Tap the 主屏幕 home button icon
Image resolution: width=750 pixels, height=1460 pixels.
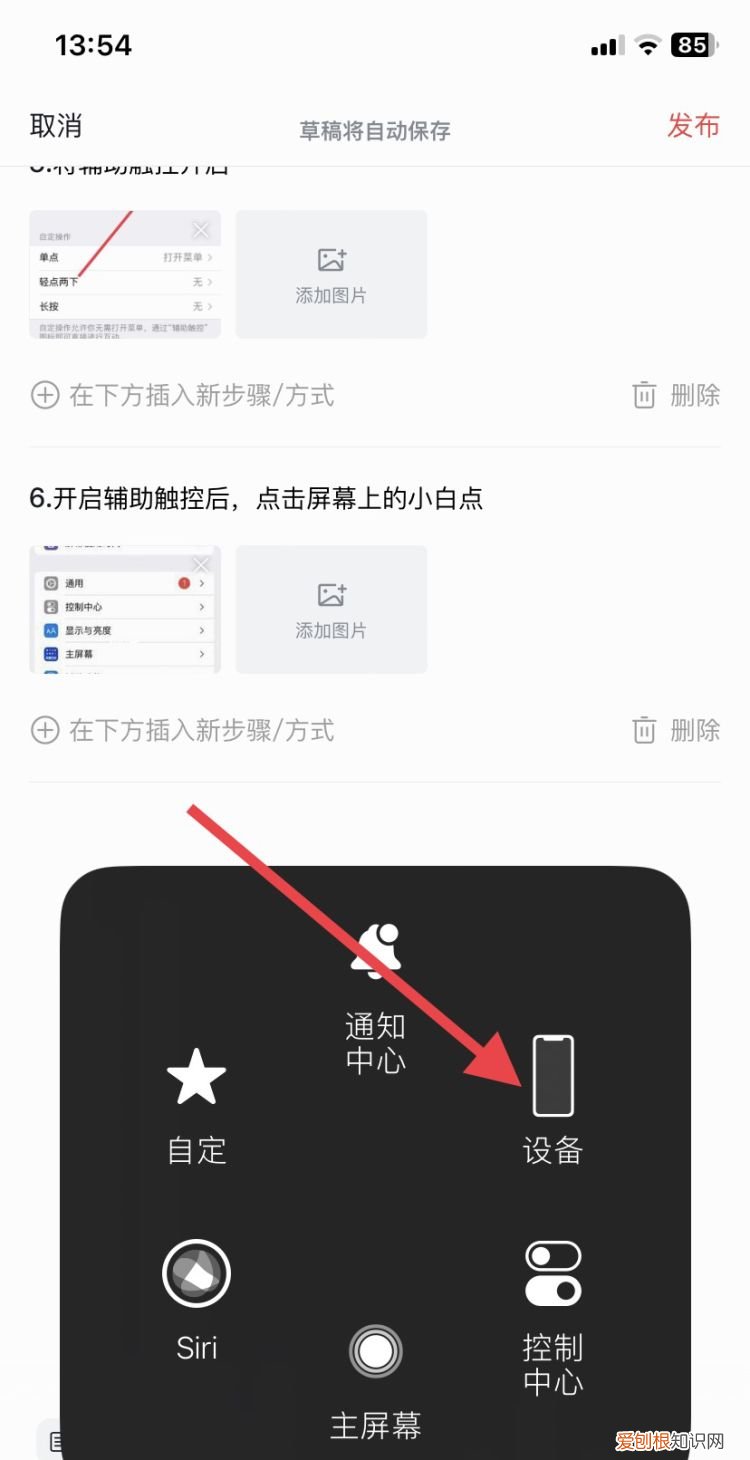click(x=375, y=1351)
